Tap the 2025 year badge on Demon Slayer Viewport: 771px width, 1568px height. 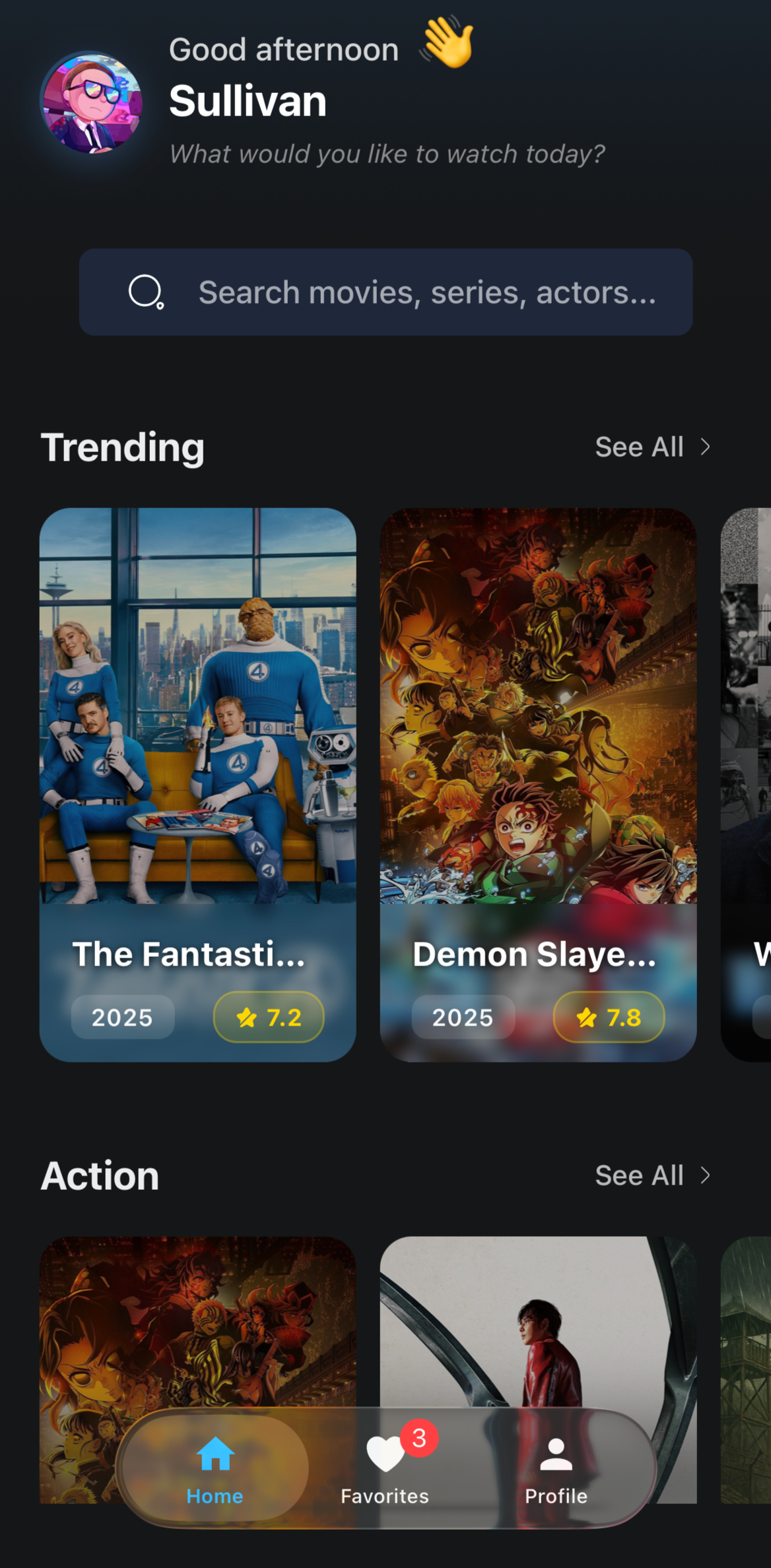(462, 1017)
